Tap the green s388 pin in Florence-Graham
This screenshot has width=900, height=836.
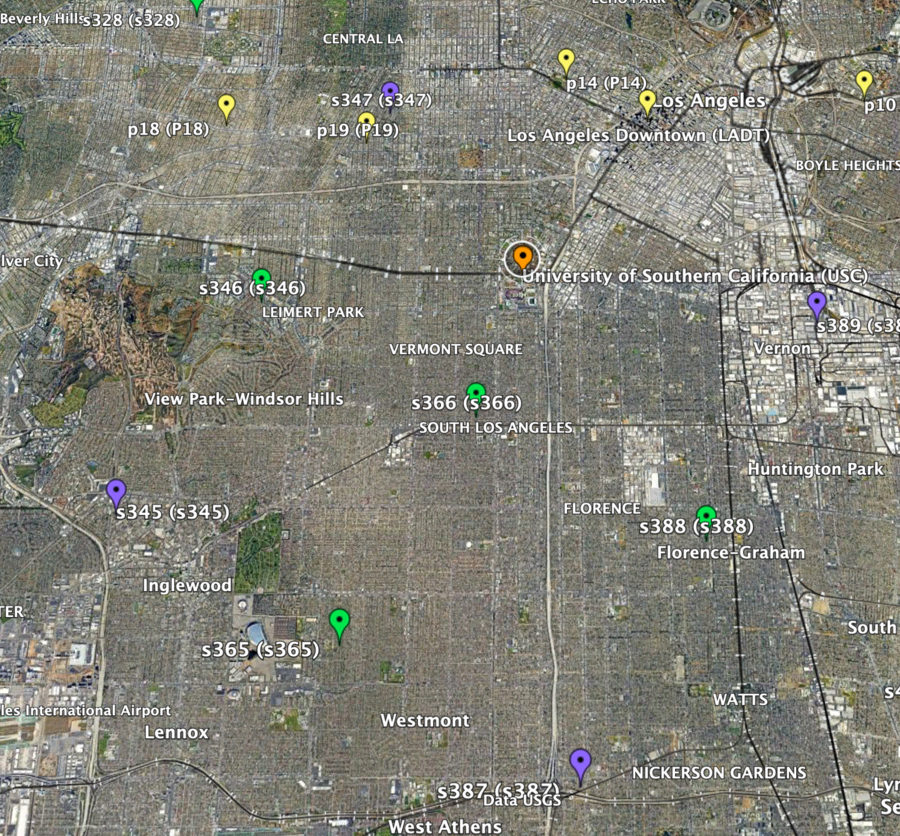click(706, 515)
